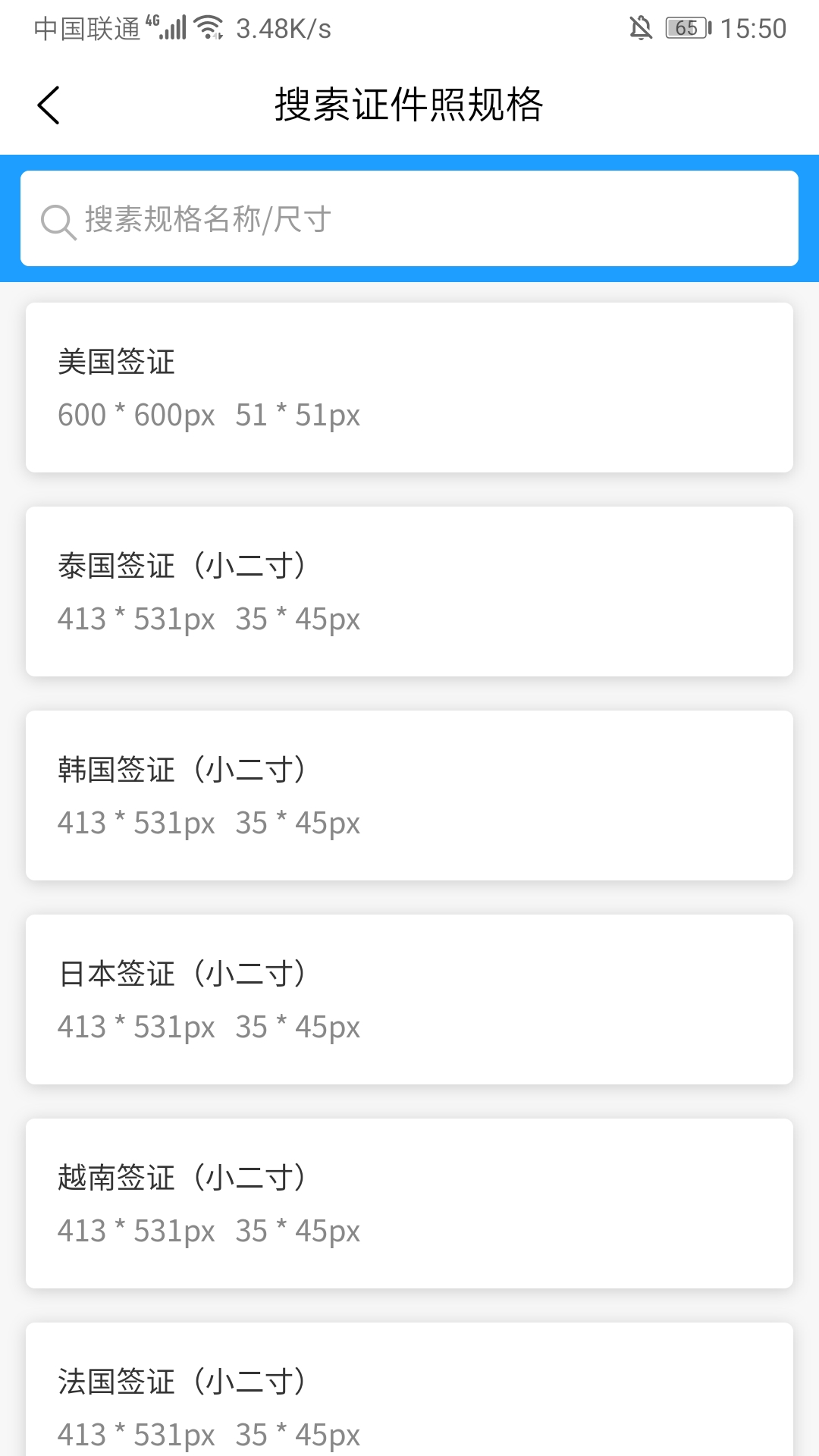819x1456 pixels.
Task: Tap the back arrow to return
Action: [x=49, y=105]
